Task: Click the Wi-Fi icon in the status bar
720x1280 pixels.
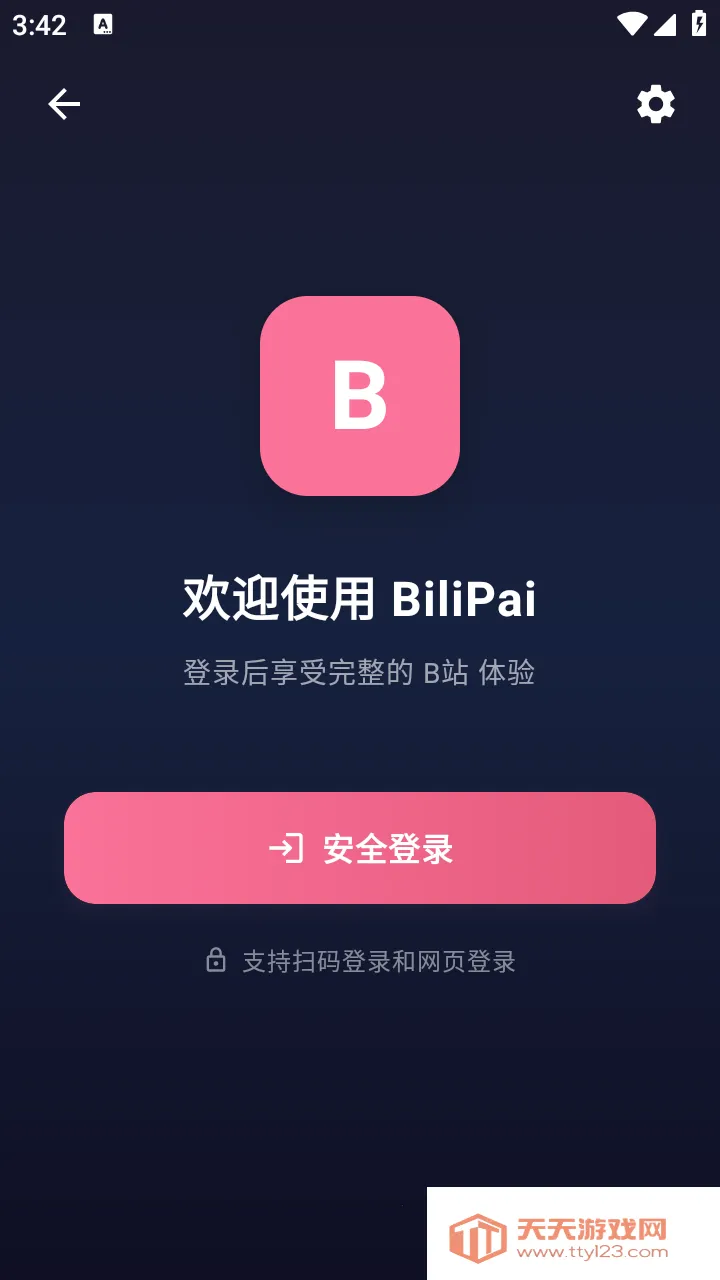Action: click(631, 24)
